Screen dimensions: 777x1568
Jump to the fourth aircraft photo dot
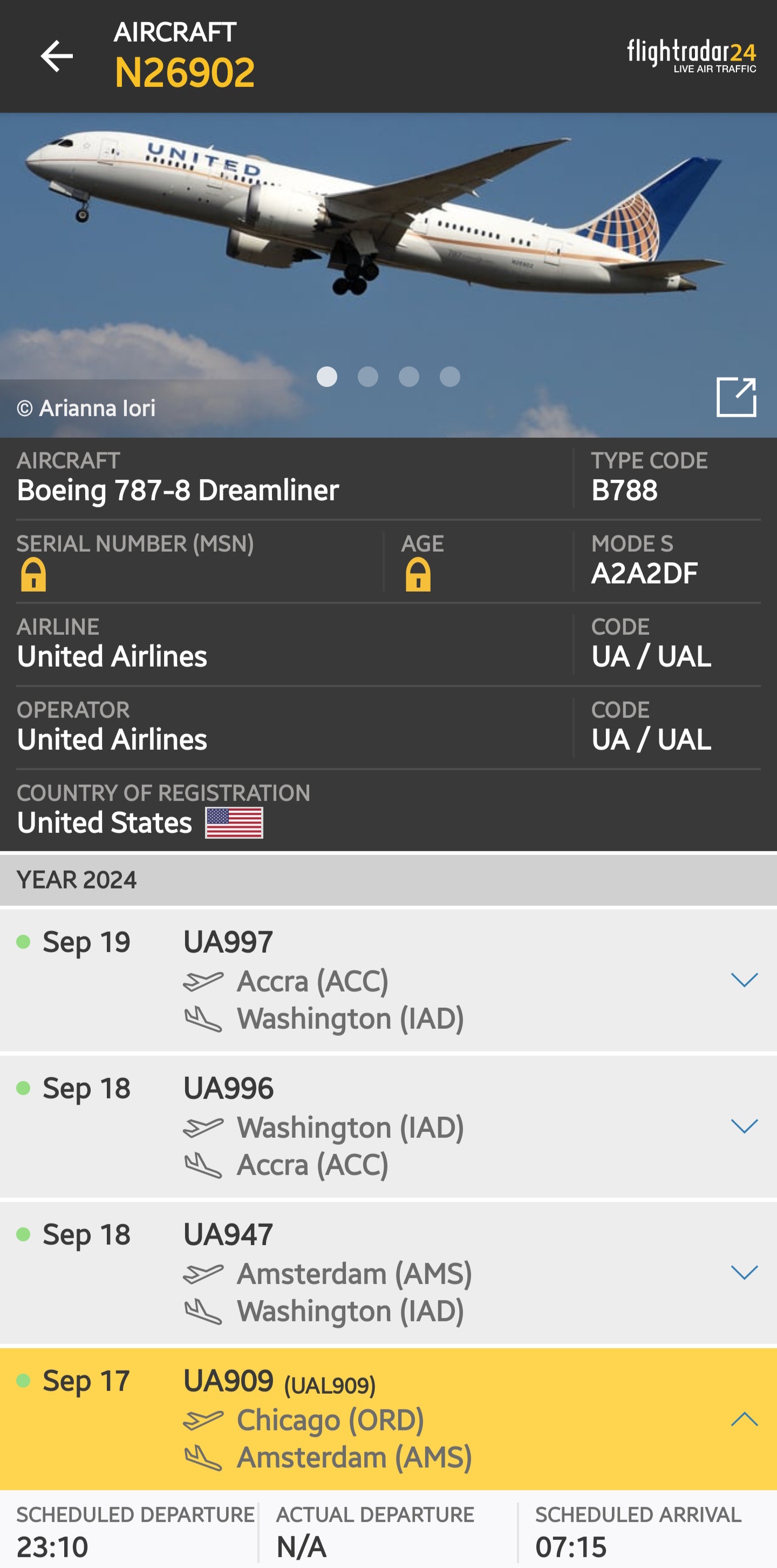tap(449, 377)
